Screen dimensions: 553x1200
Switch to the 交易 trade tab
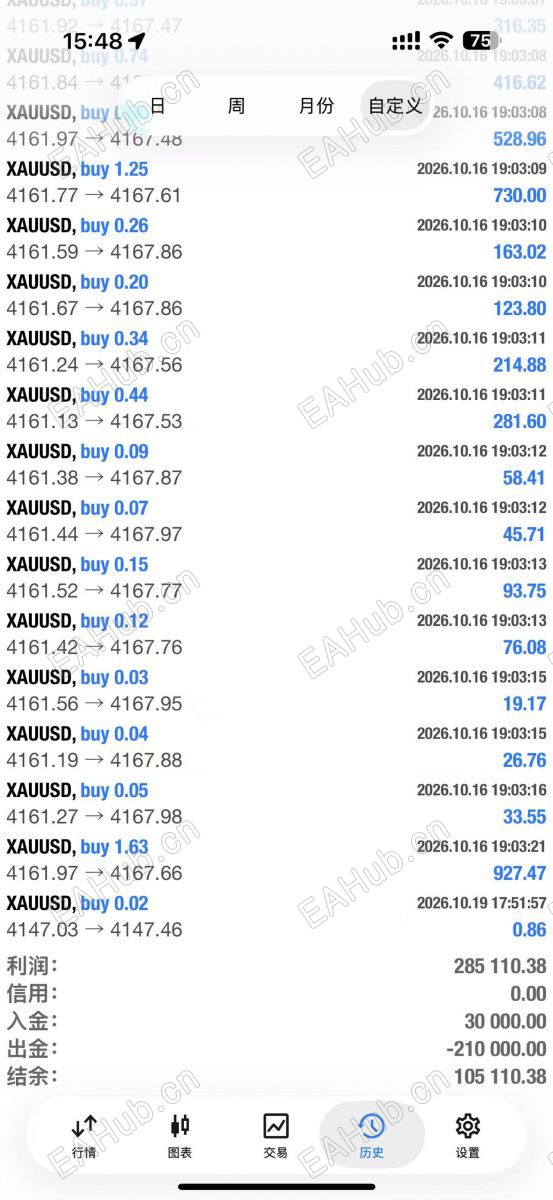(x=276, y=1137)
